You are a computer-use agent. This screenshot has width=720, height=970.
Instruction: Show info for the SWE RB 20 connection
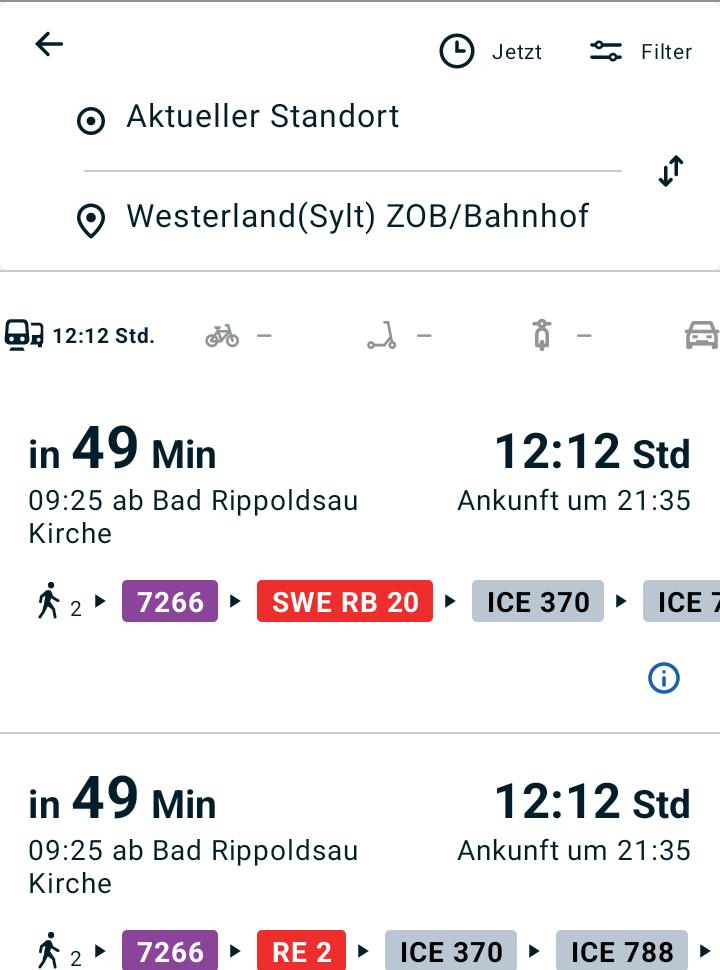click(664, 678)
